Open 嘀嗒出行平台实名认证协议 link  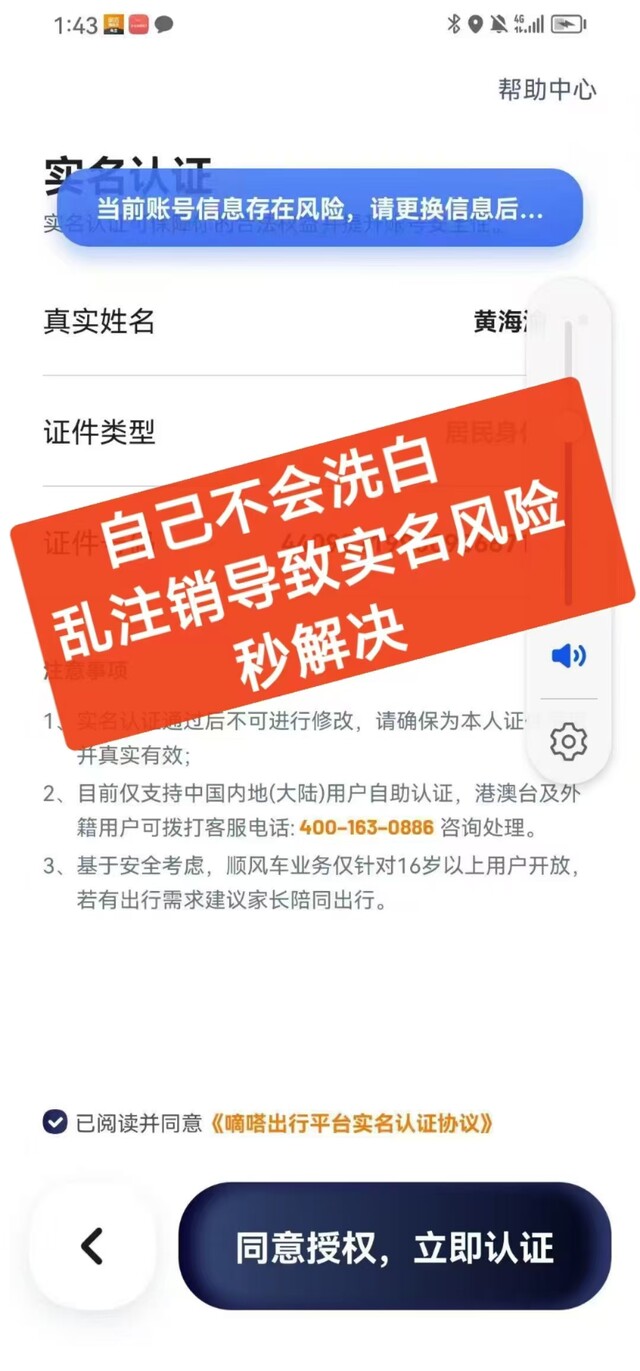click(x=352, y=1123)
